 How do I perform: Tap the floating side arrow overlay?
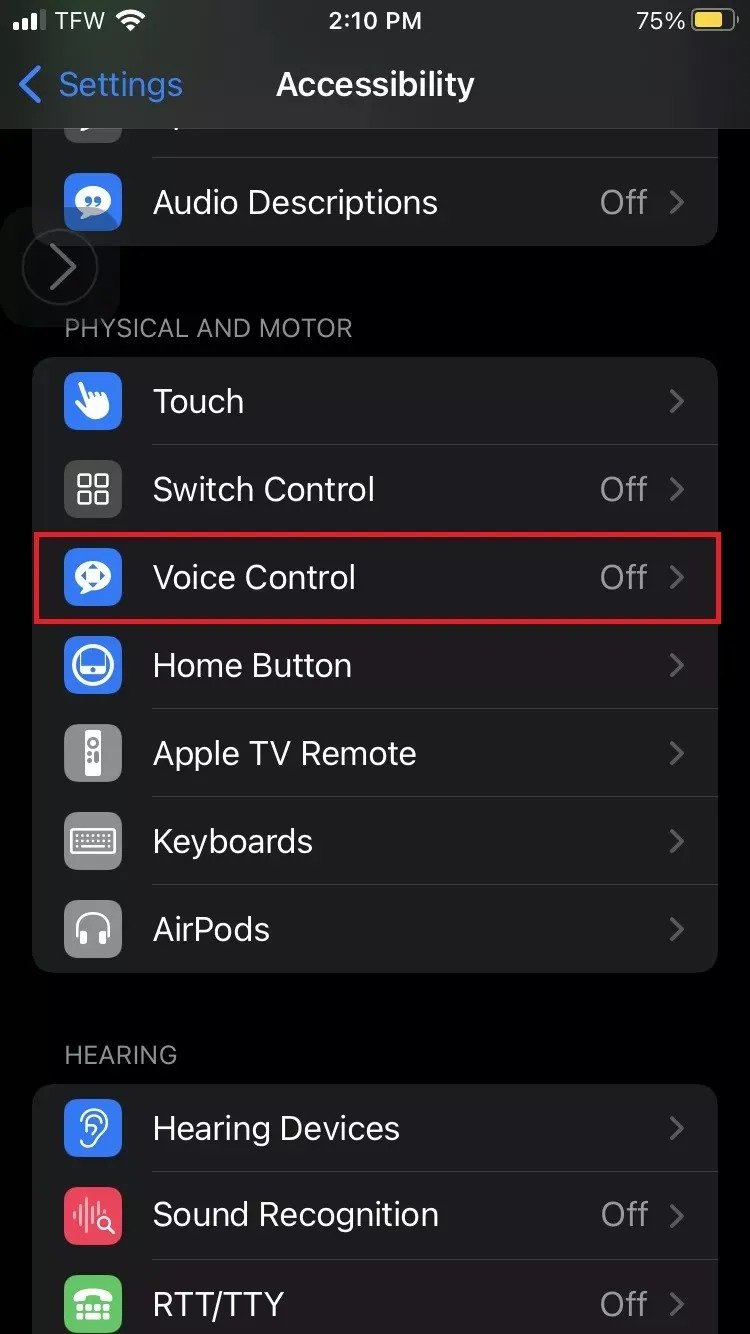(x=60, y=267)
